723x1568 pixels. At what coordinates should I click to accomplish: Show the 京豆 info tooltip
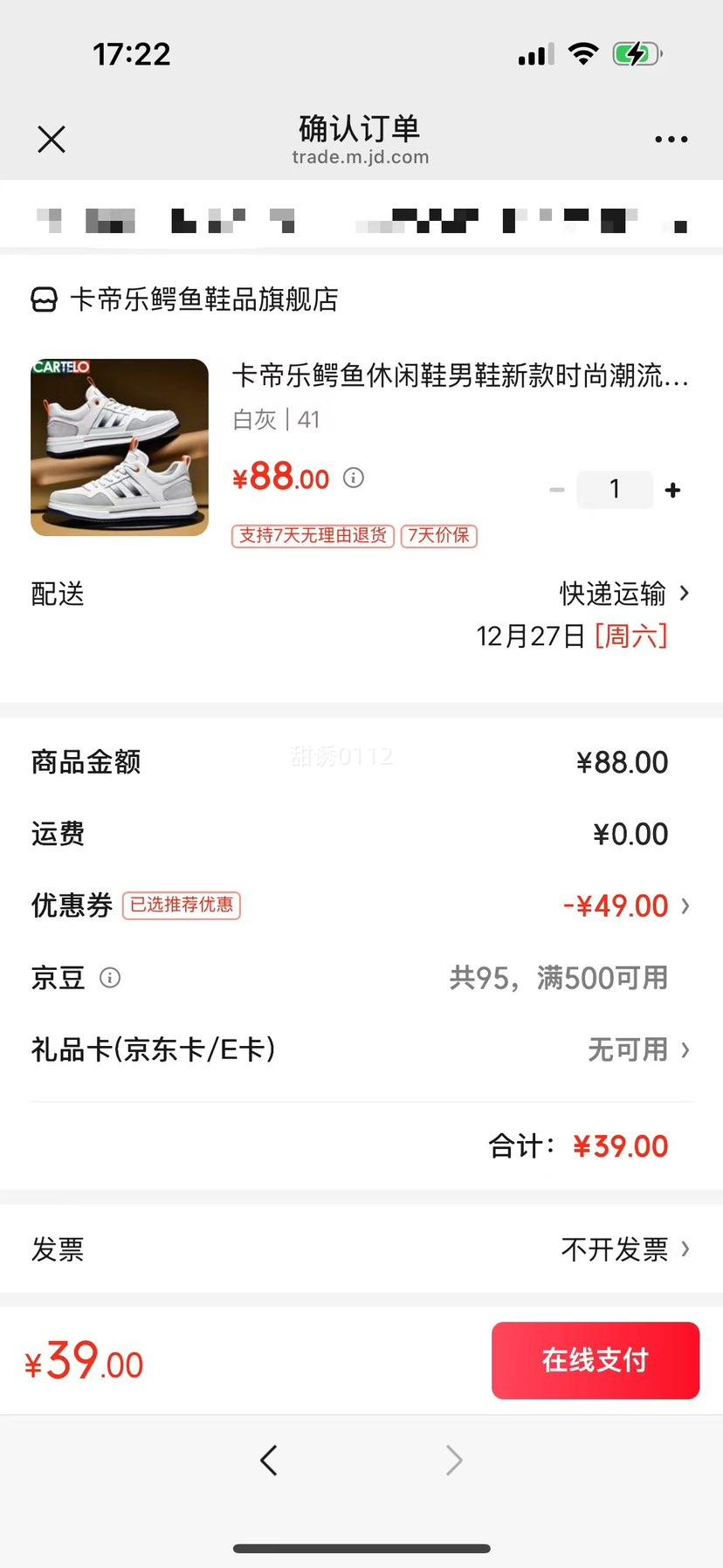110,977
